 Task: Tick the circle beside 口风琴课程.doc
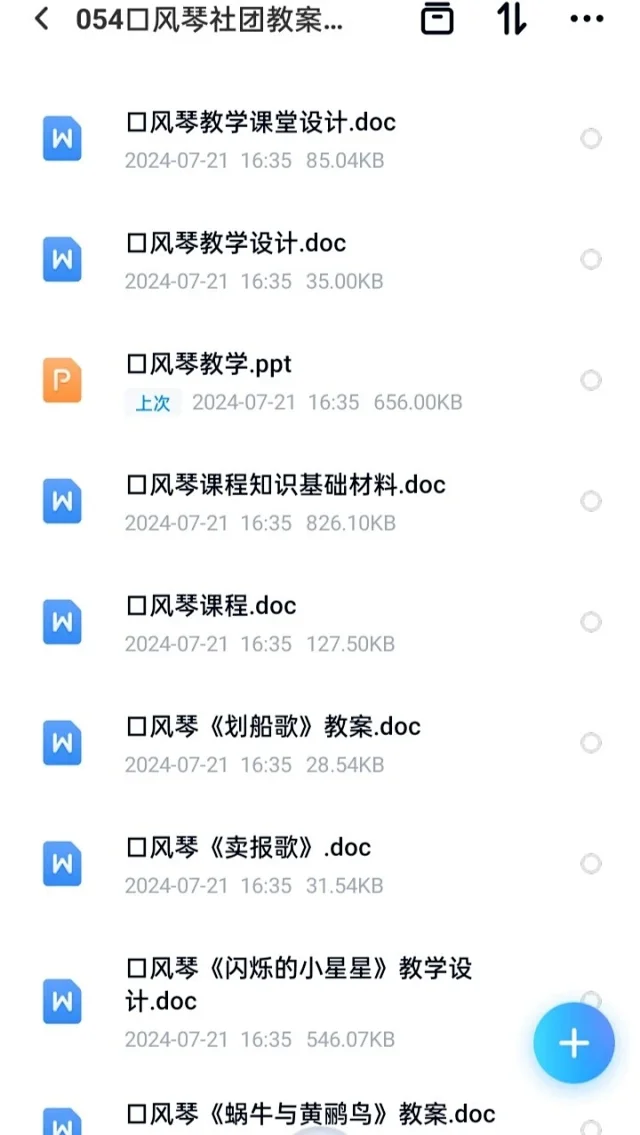tap(591, 622)
